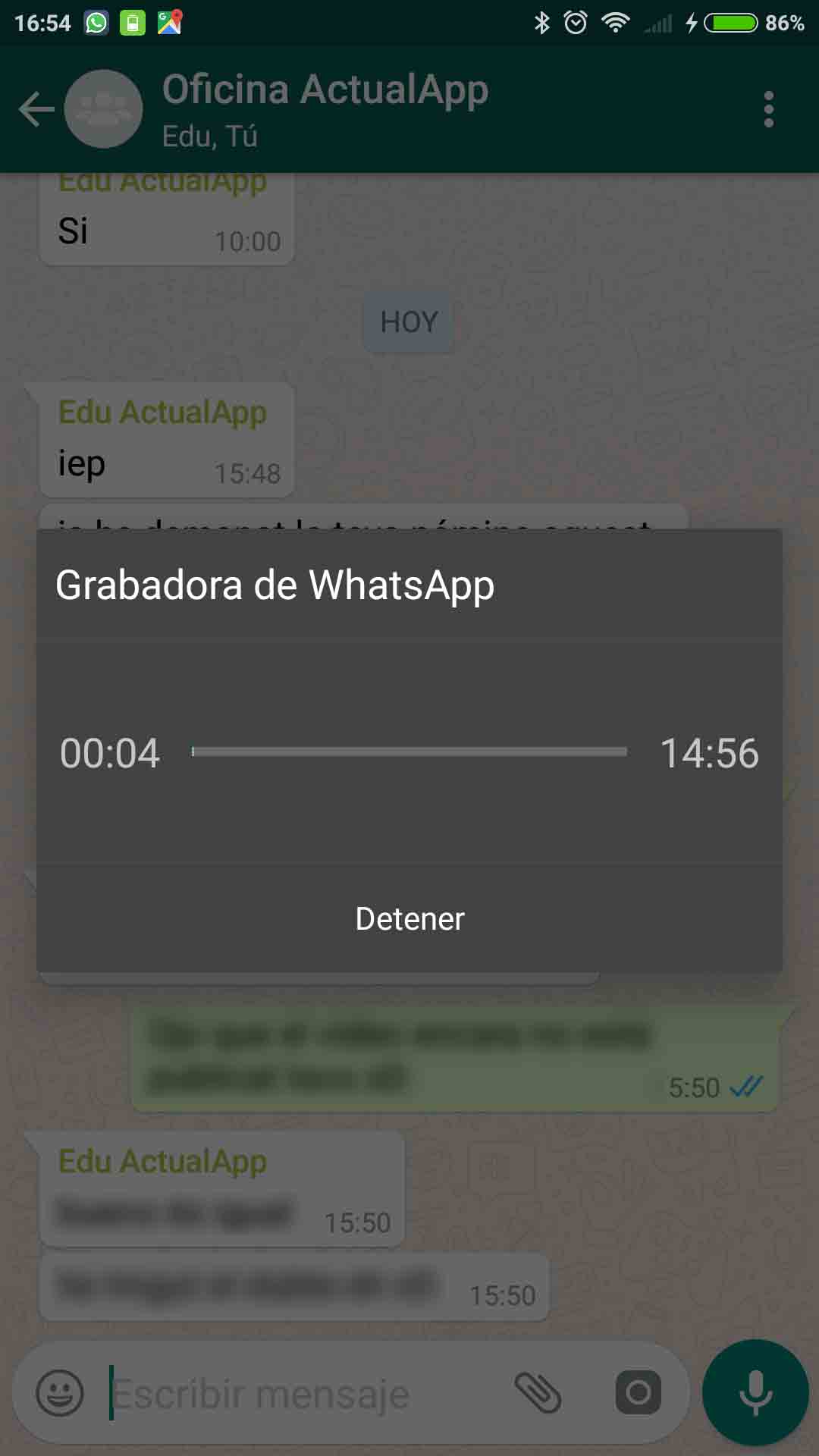Open the attachment paperclip
The height and width of the screenshot is (1456, 819).
(x=538, y=1392)
